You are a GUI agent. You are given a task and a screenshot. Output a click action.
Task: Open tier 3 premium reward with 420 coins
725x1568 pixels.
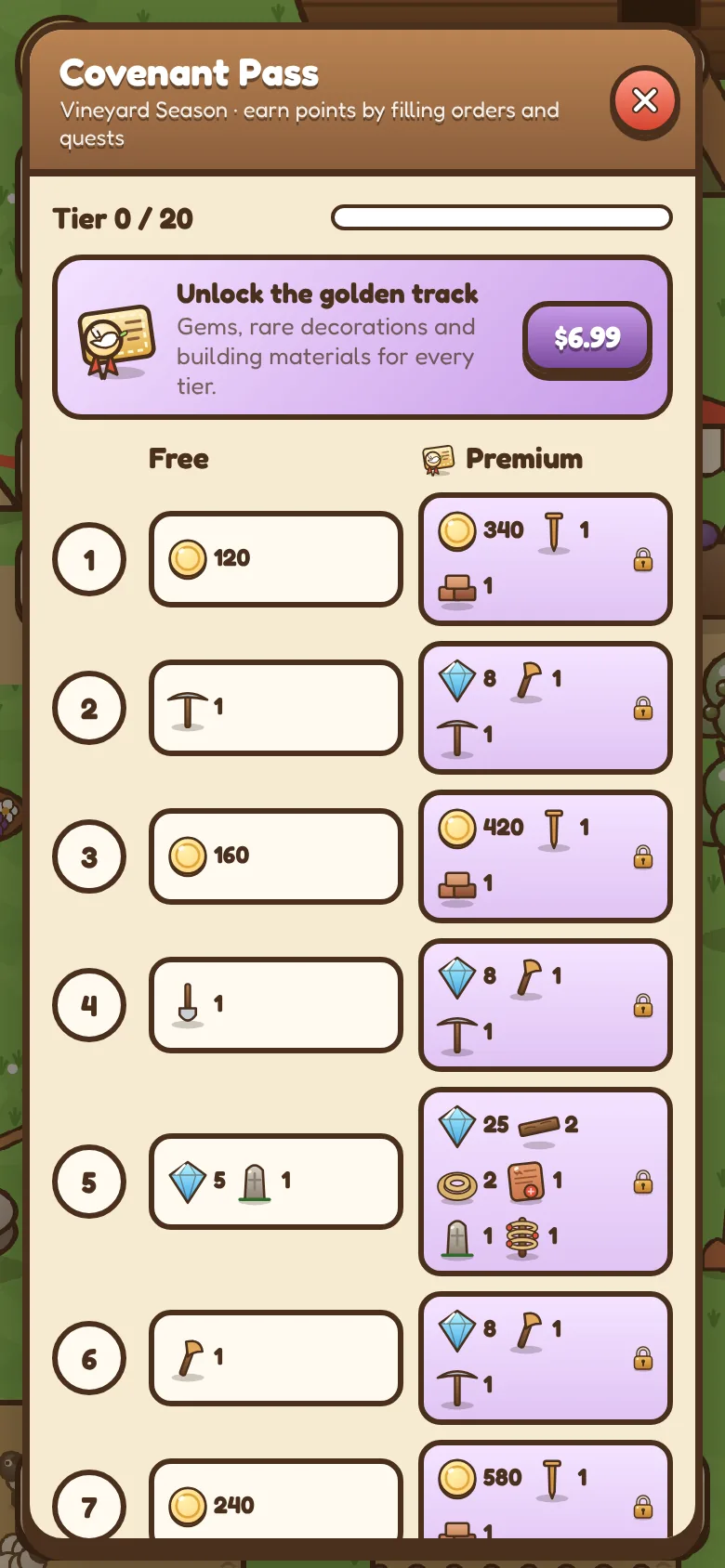(546, 856)
